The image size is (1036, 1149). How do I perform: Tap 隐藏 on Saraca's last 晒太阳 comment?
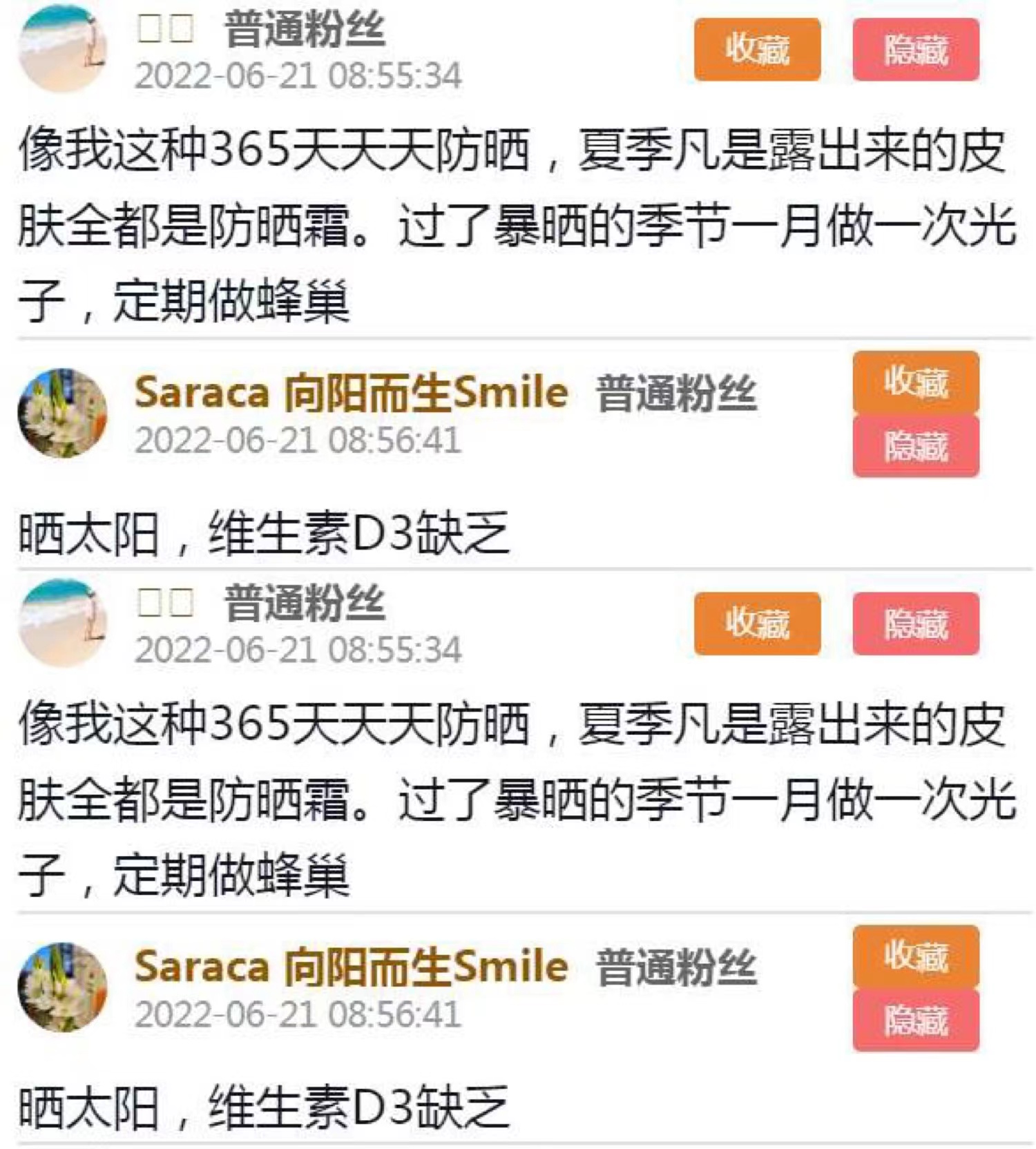click(x=915, y=1020)
